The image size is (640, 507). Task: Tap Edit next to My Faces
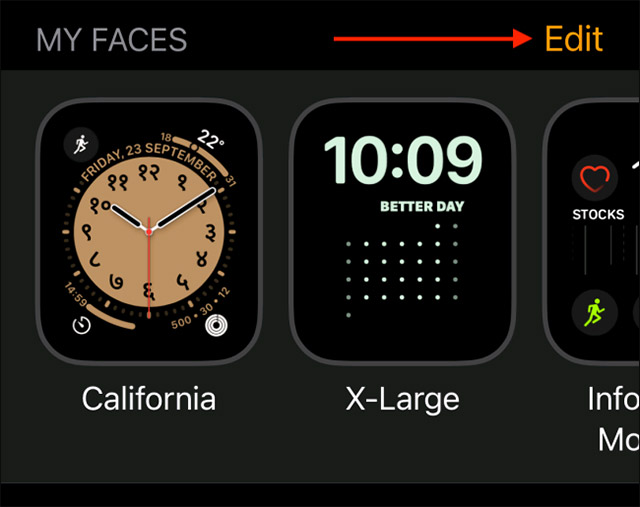pyautogui.click(x=573, y=39)
